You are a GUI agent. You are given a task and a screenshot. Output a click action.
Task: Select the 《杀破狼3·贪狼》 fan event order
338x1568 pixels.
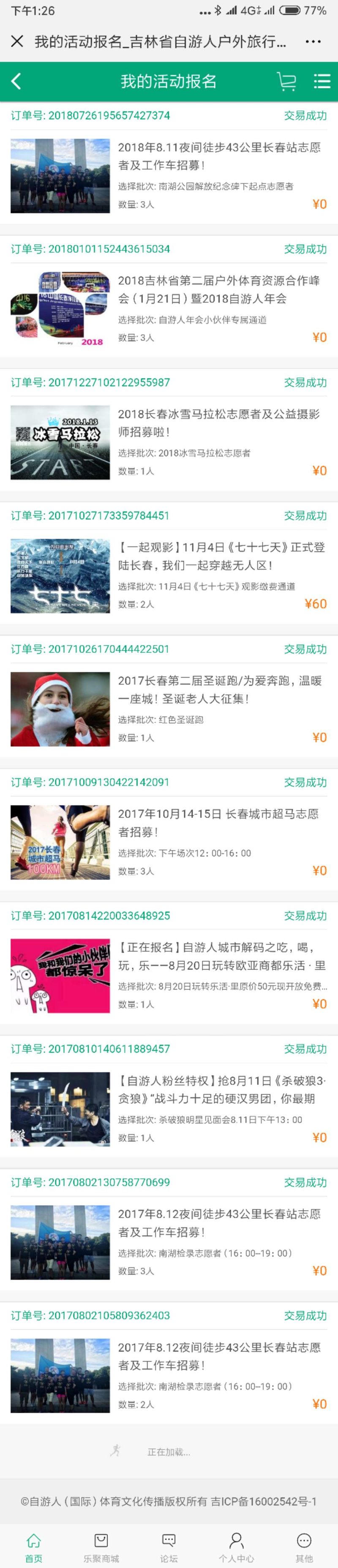[218, 1089]
